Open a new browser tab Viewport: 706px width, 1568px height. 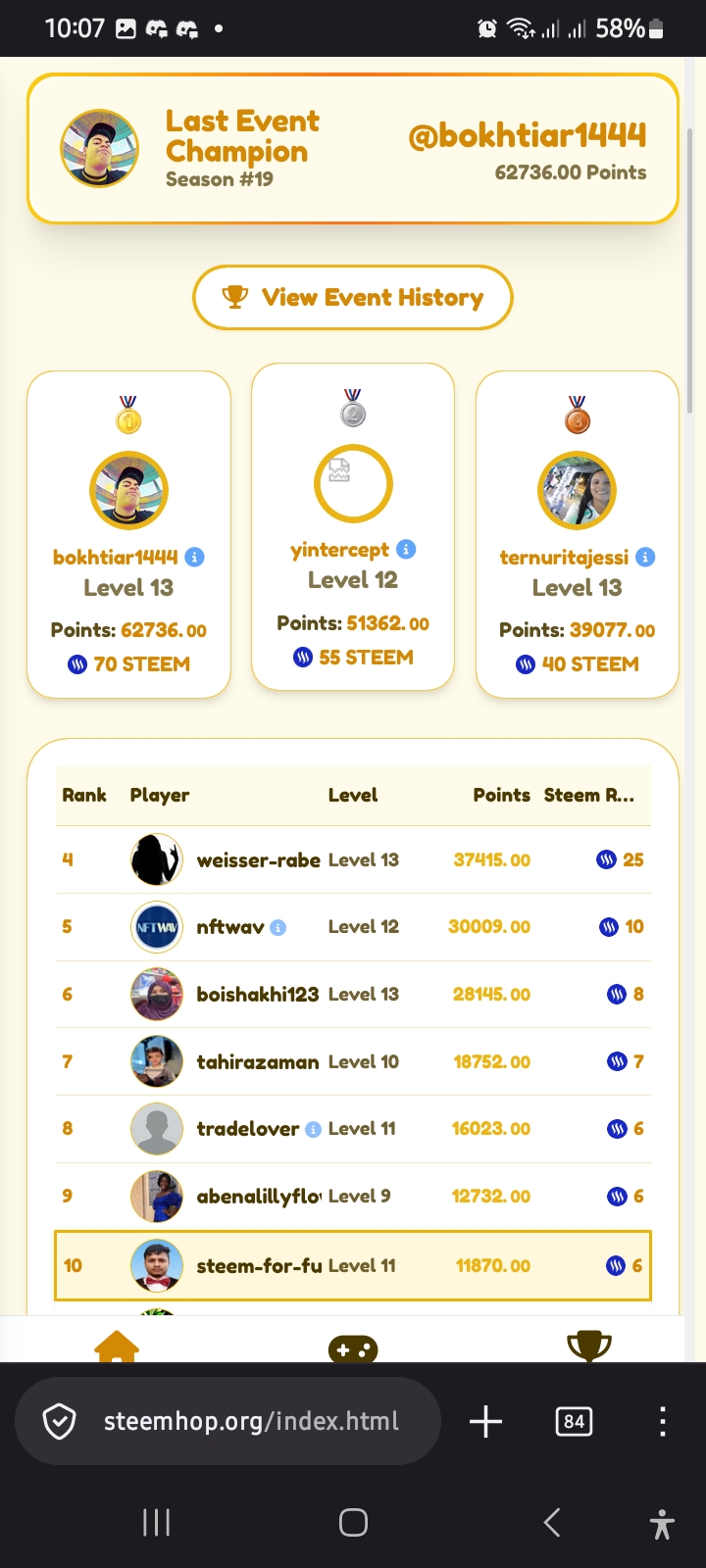485,1421
